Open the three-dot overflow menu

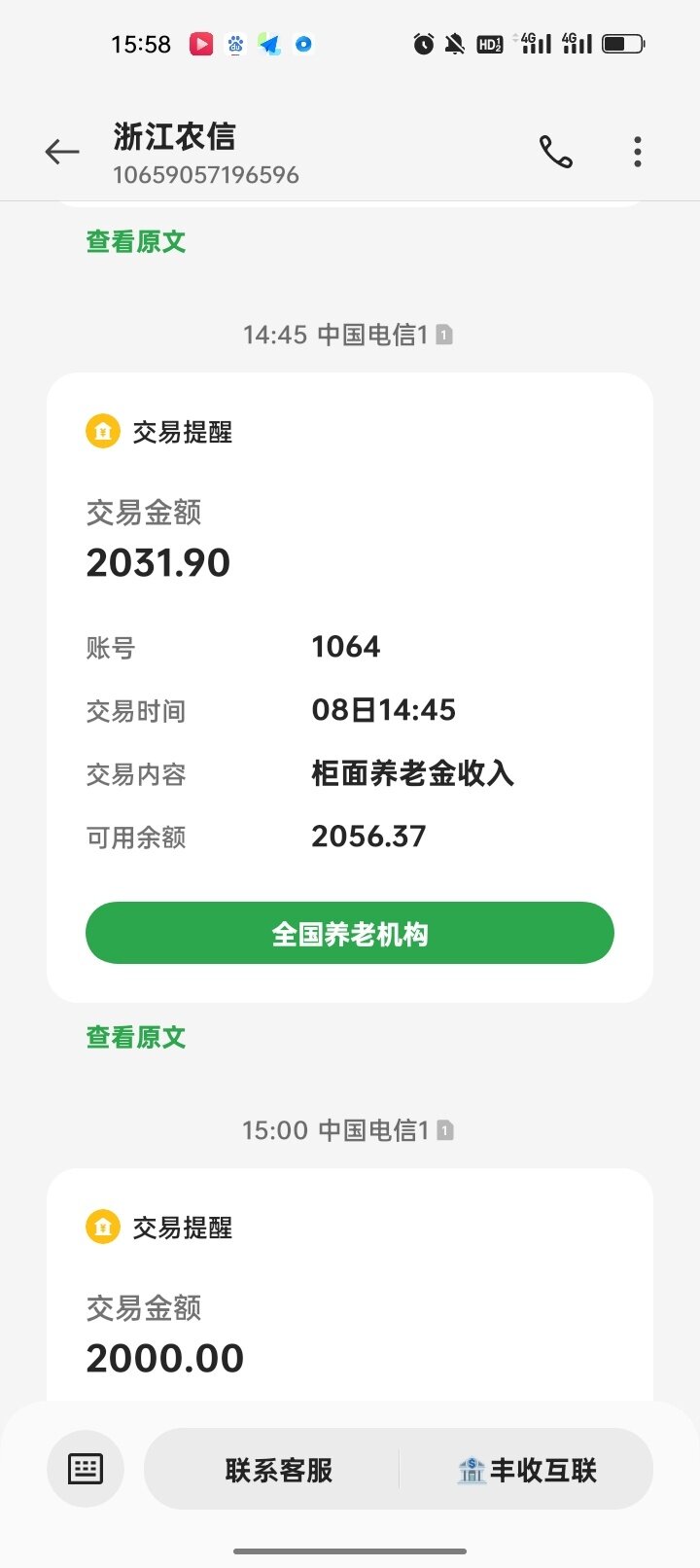pyautogui.click(x=638, y=152)
